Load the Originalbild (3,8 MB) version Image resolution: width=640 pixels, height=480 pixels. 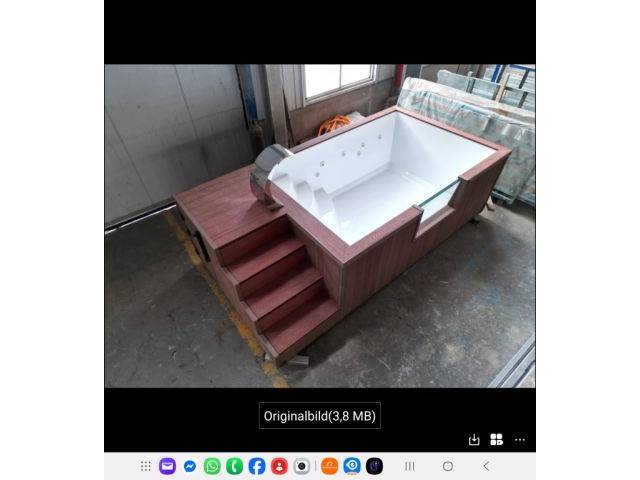click(x=319, y=415)
